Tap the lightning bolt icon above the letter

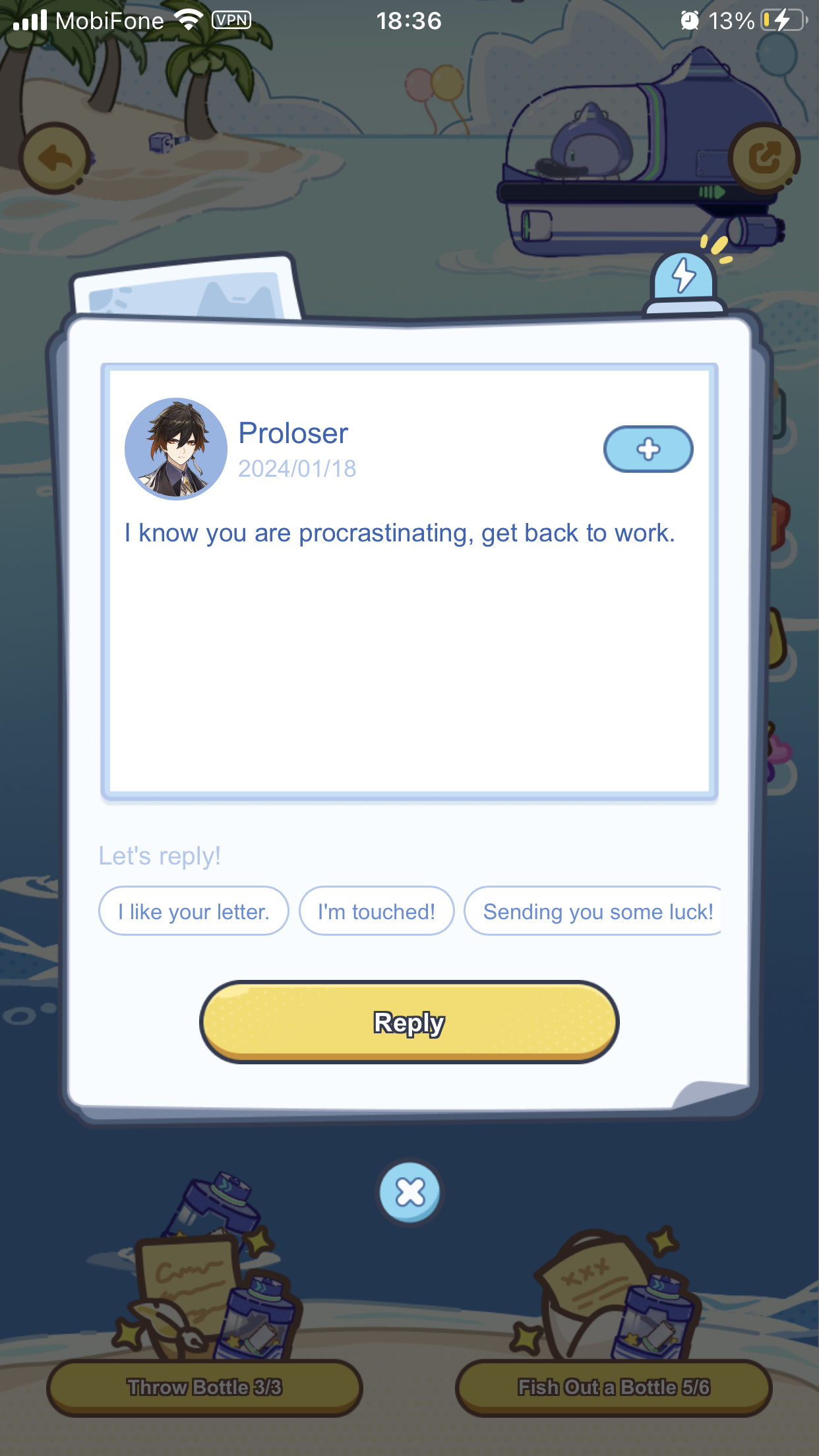684,277
